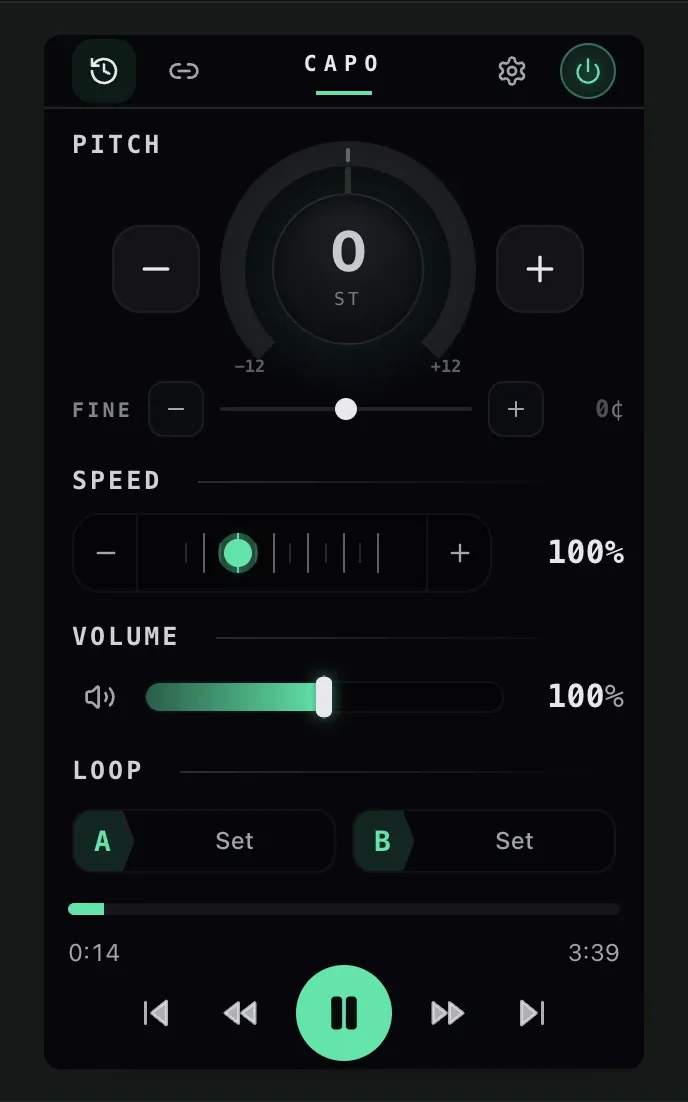Toggle the power button
Image resolution: width=688 pixels, height=1102 pixels.
(588, 71)
